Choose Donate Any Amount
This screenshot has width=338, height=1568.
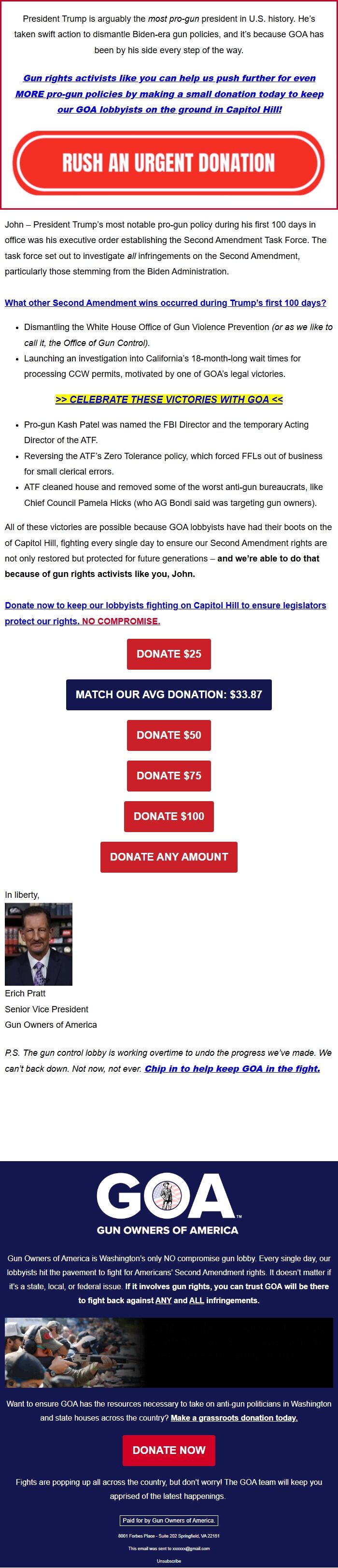pos(169,856)
